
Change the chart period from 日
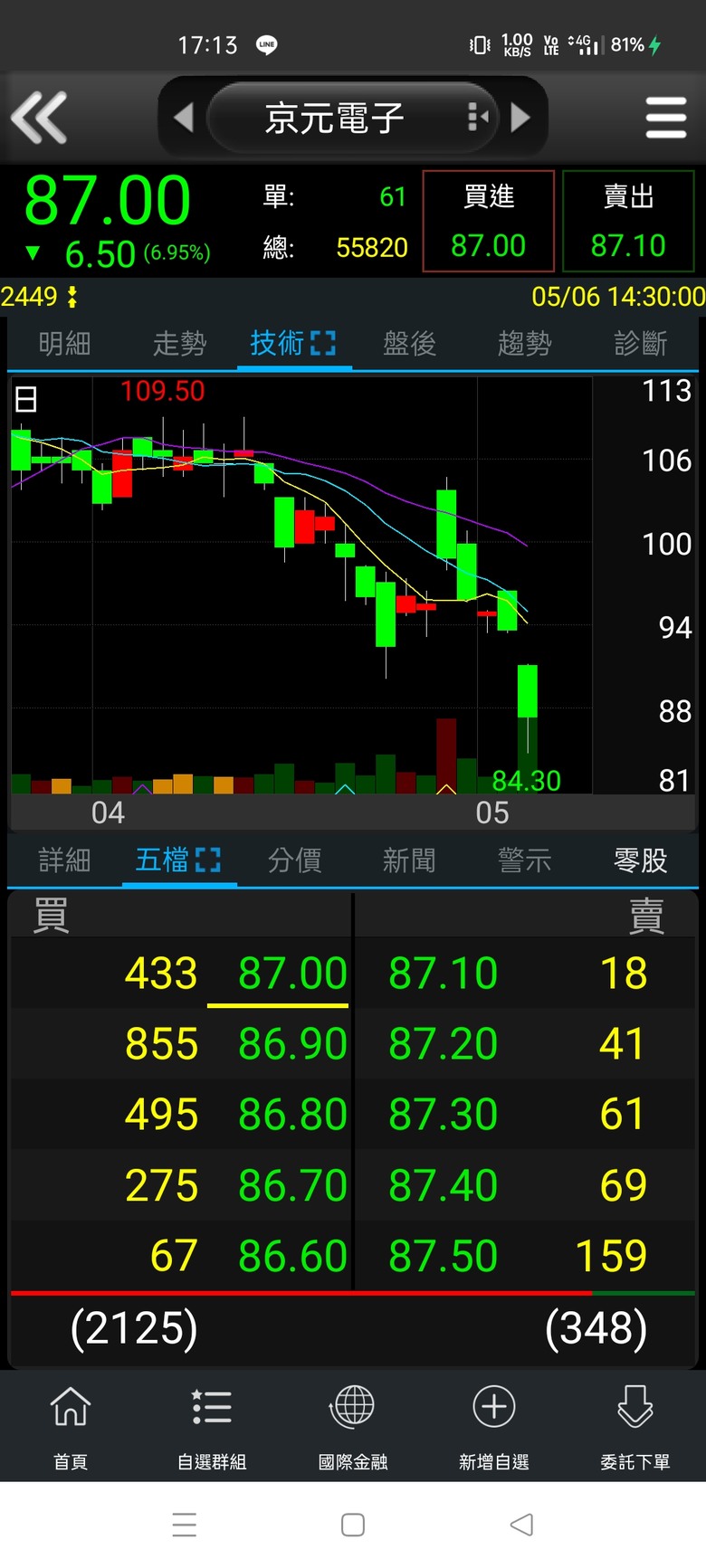coord(26,399)
